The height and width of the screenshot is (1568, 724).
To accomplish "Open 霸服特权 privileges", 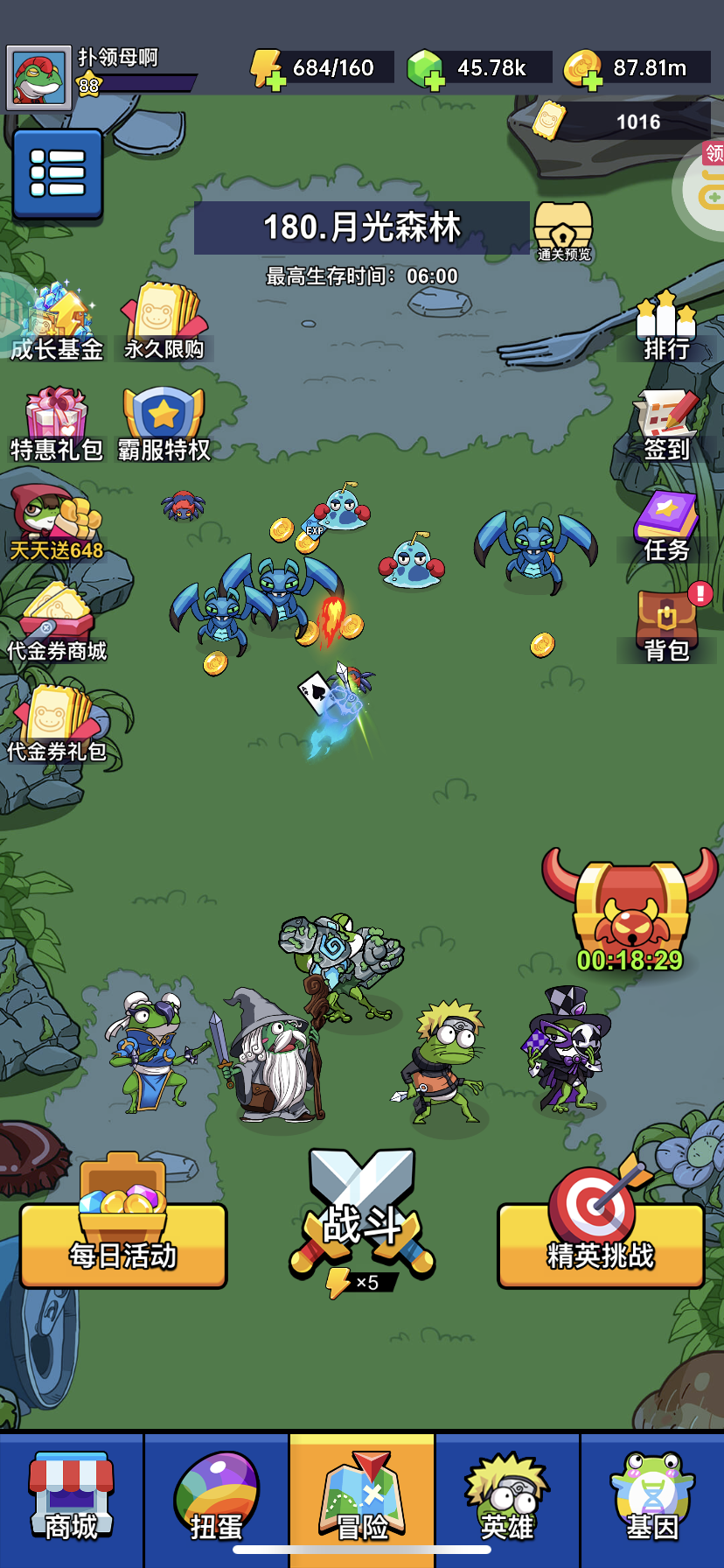I will point(164,424).
